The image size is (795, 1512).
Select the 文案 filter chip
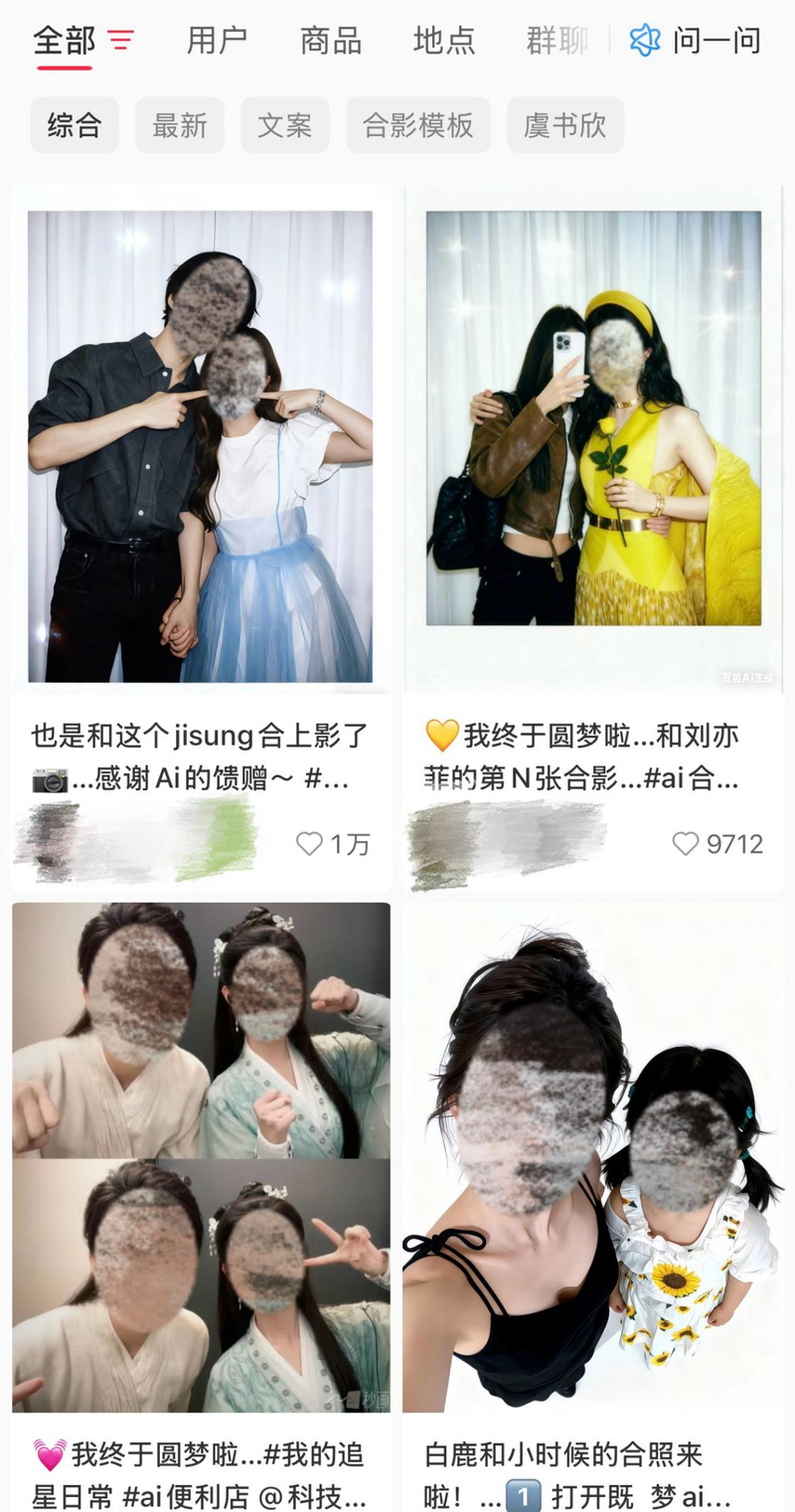(x=284, y=125)
